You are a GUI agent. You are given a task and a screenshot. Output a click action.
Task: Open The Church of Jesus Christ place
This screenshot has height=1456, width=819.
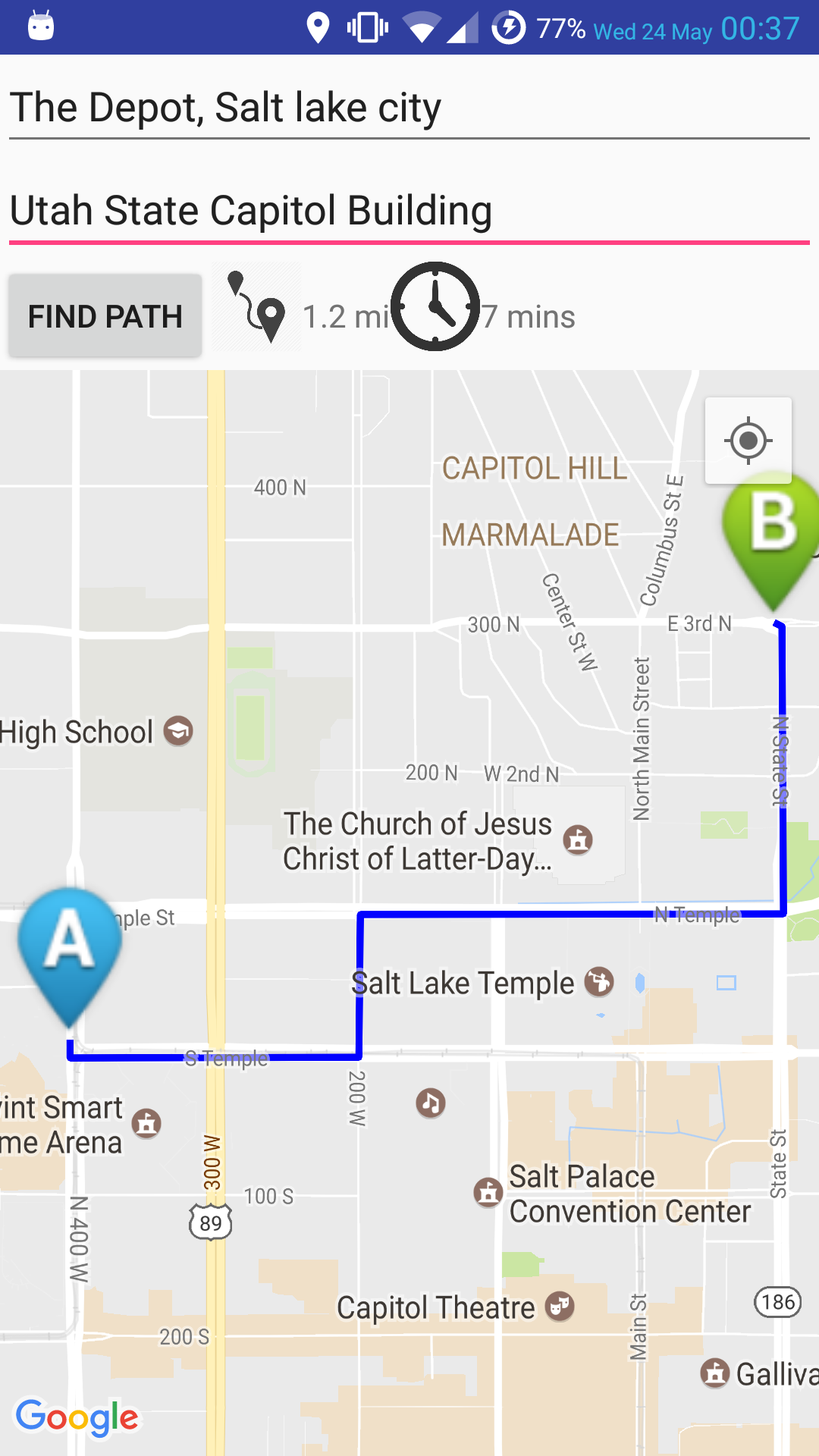(x=578, y=840)
